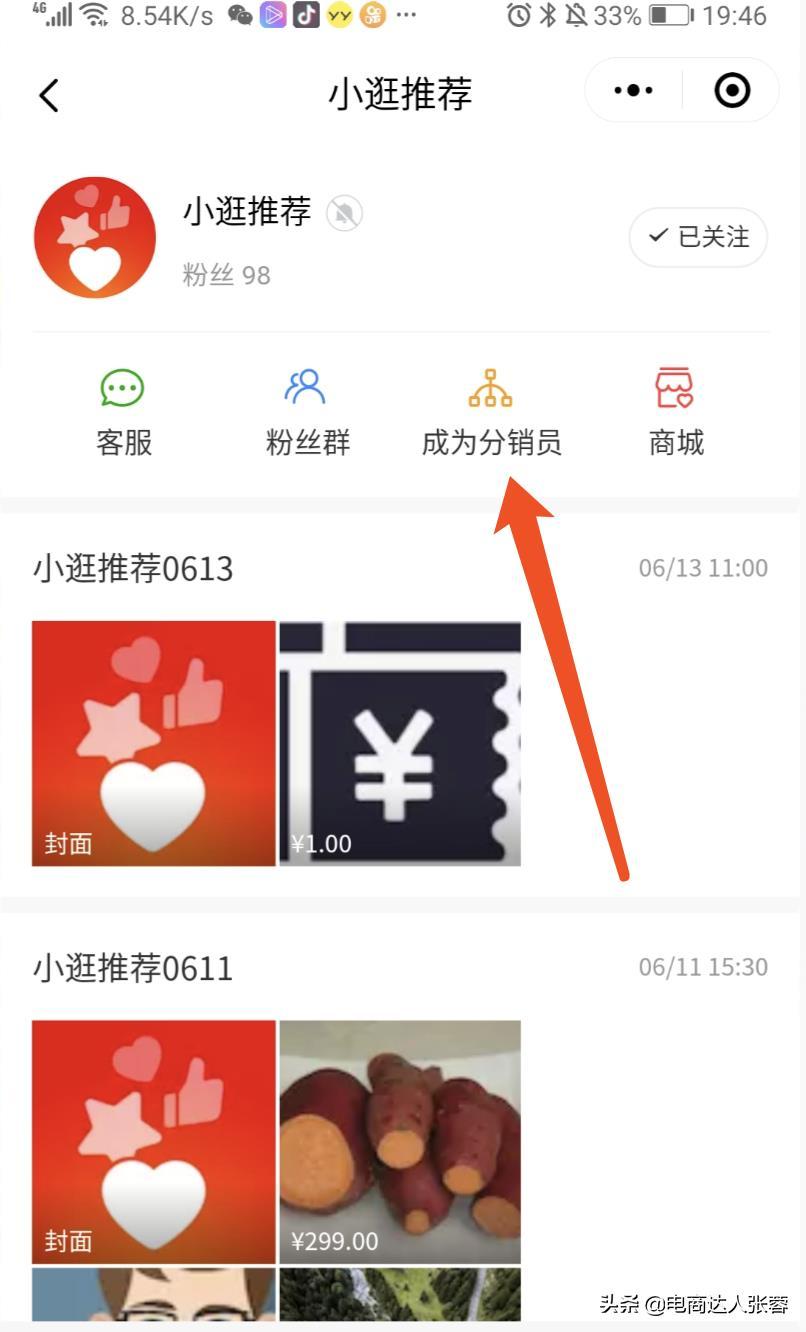
Task: Go back using the top-left arrow
Action: tap(49, 95)
